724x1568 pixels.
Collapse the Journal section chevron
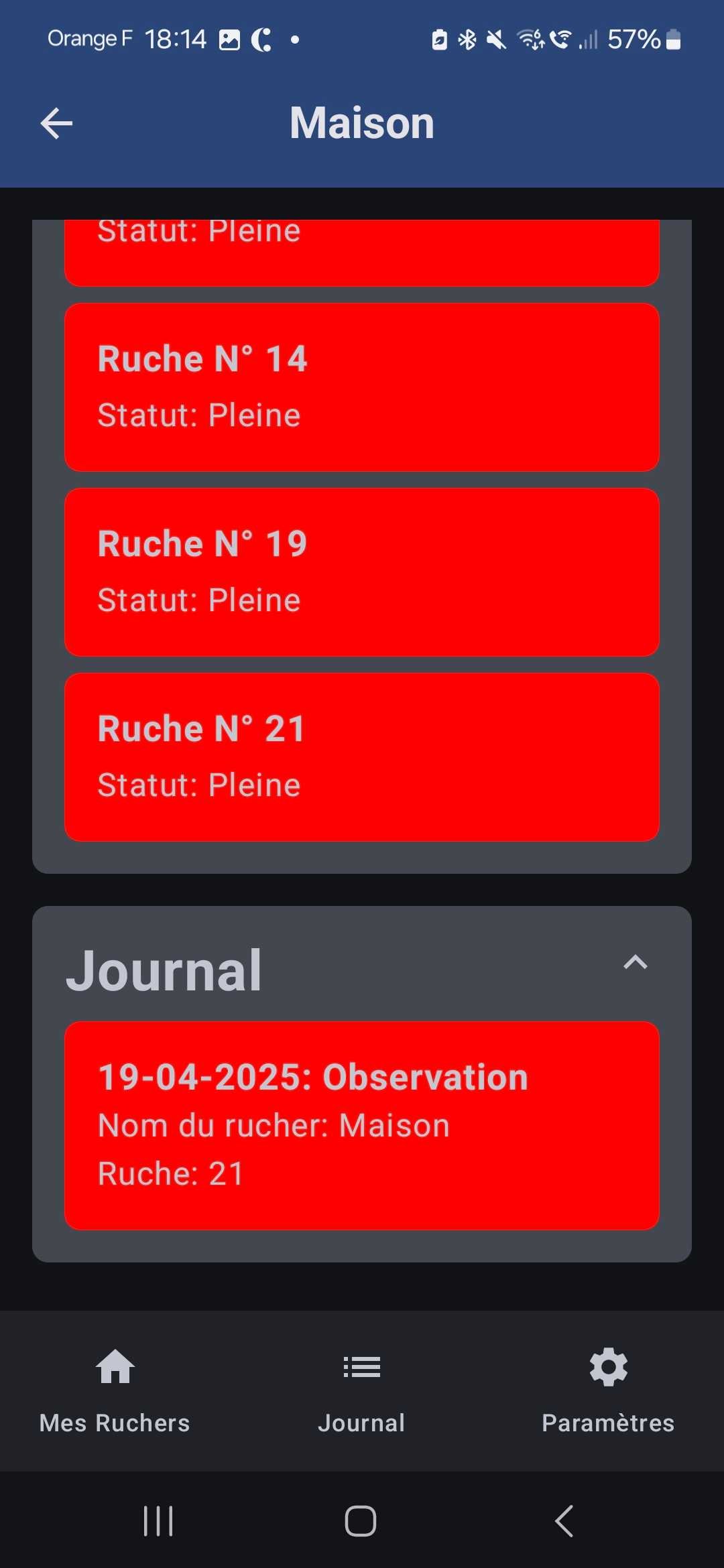[x=635, y=963]
